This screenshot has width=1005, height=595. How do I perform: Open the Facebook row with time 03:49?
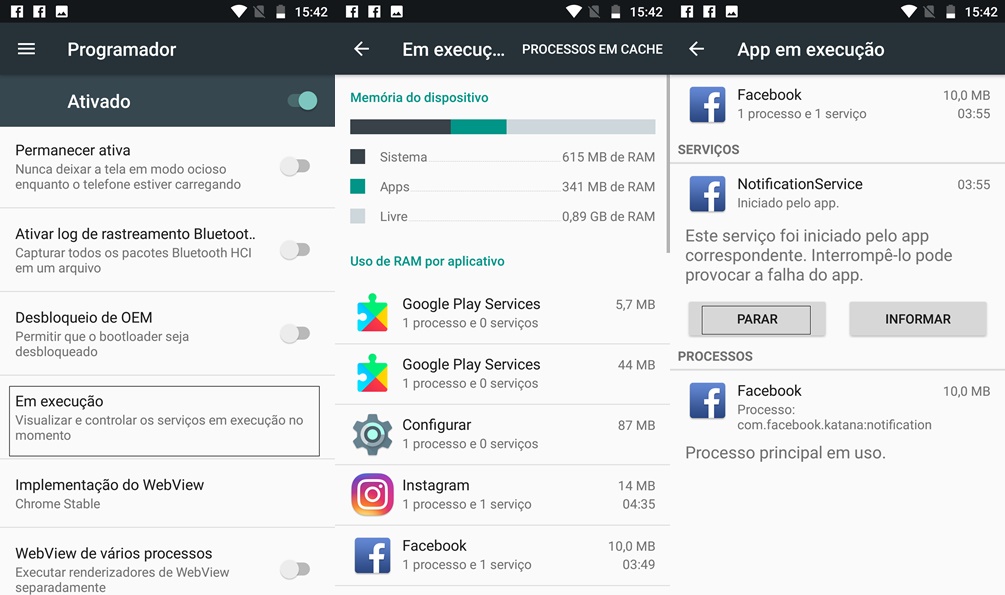503,555
